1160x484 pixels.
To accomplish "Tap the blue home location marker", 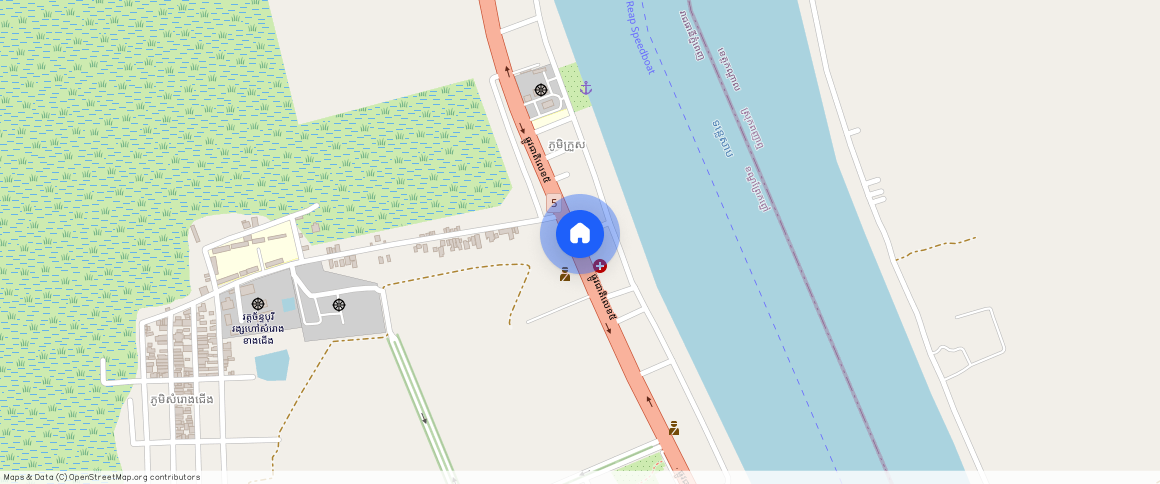I will point(580,234).
